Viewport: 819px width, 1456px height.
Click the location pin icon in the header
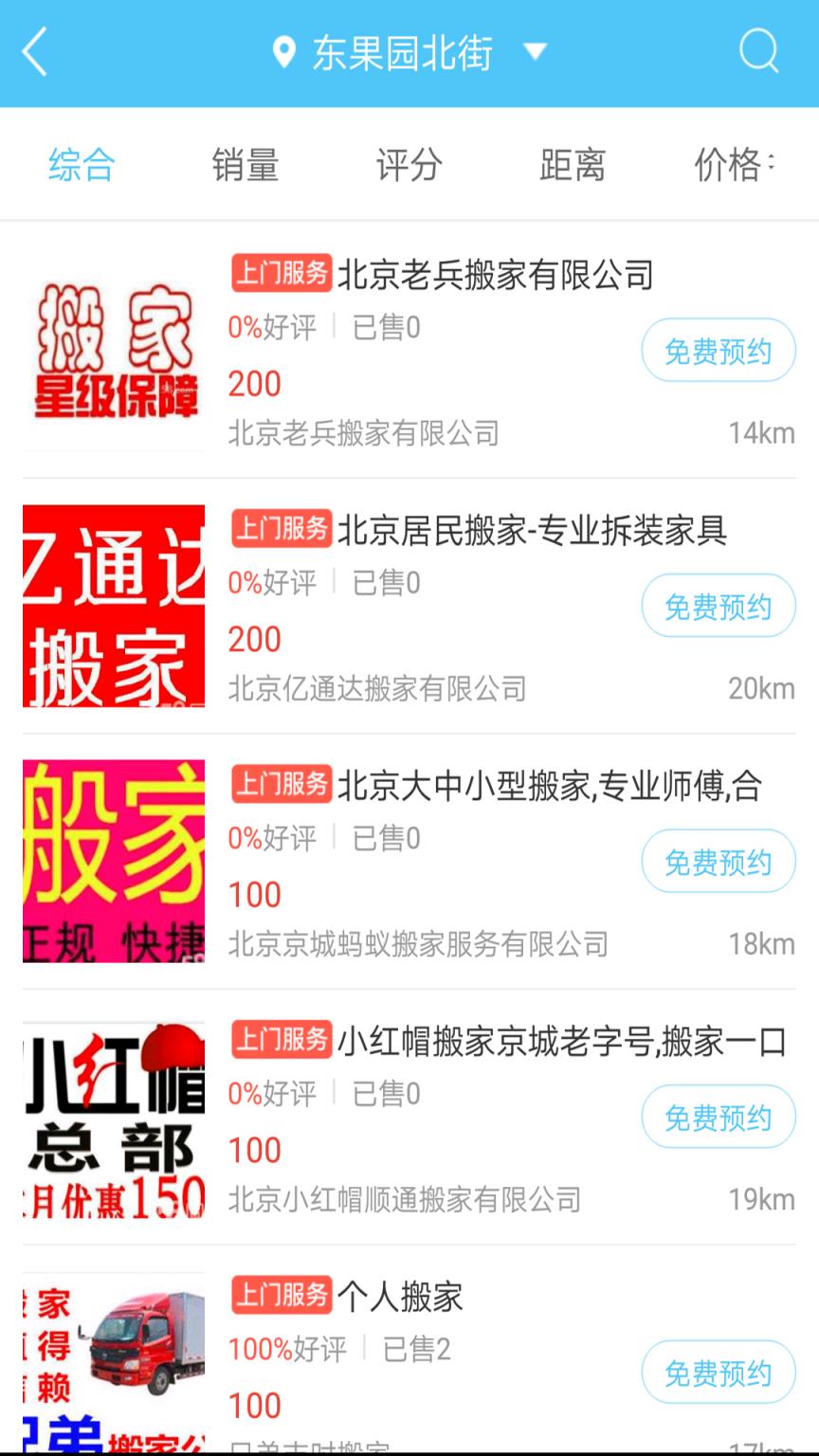coord(282,52)
